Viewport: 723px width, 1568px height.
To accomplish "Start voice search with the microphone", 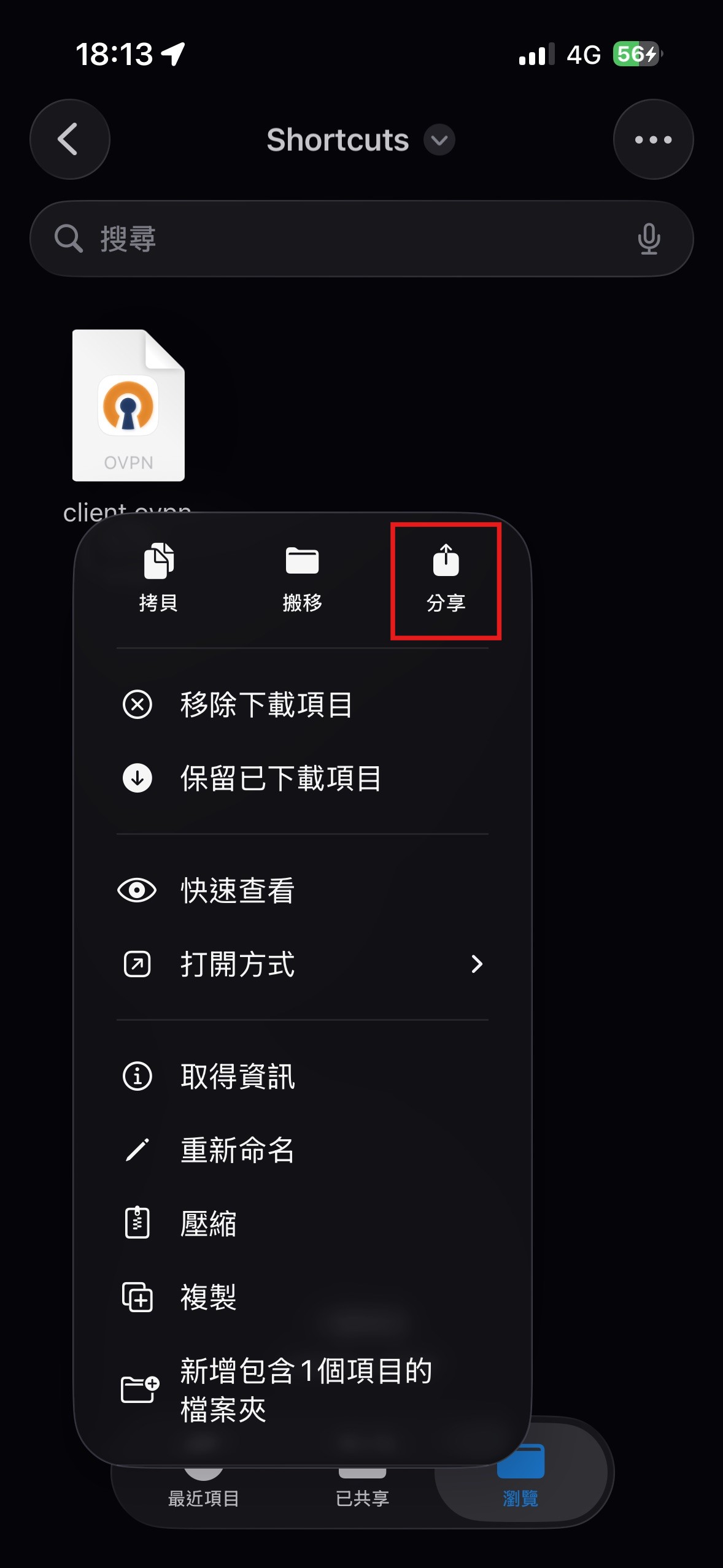I will 649,239.
